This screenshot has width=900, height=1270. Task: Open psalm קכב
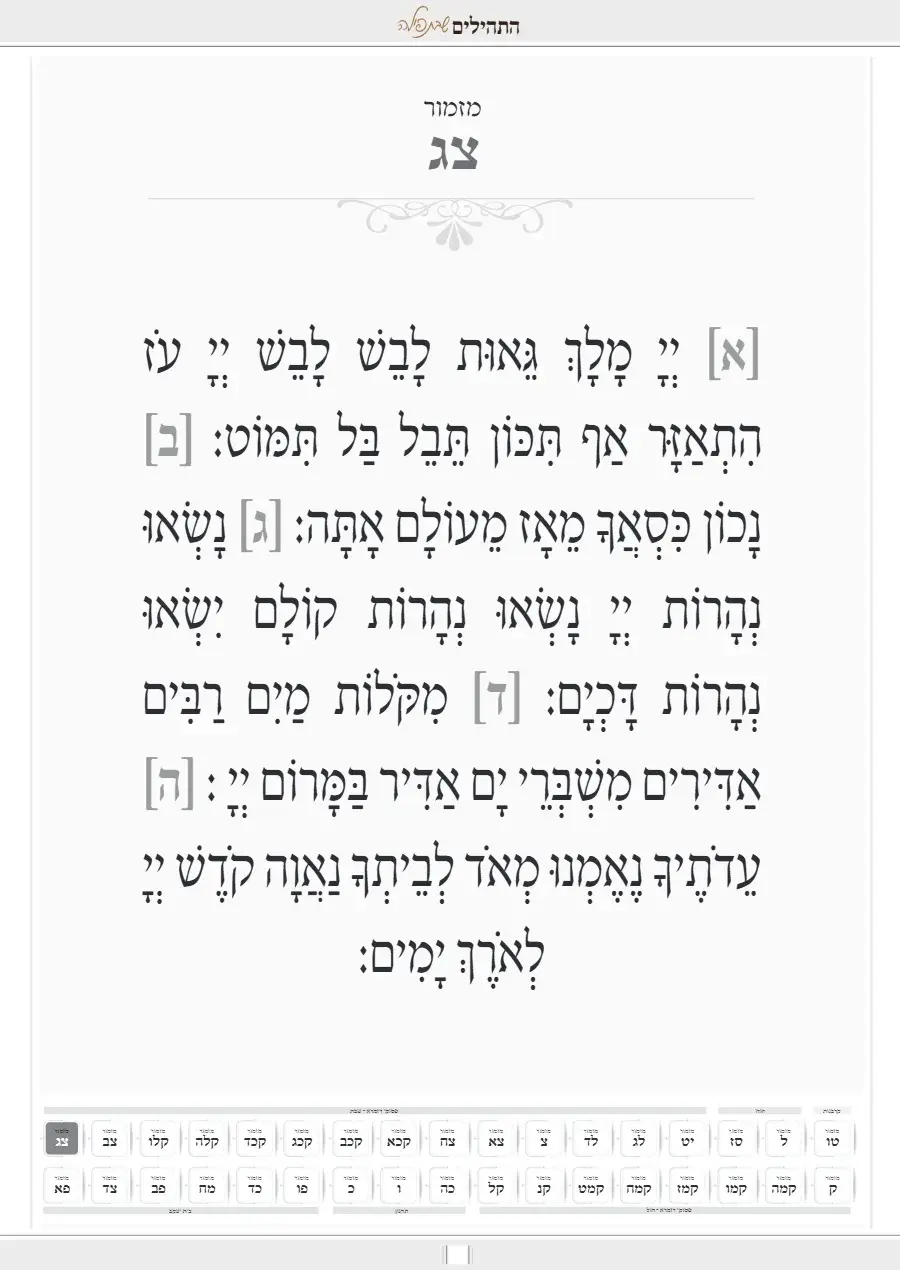[351, 1138]
